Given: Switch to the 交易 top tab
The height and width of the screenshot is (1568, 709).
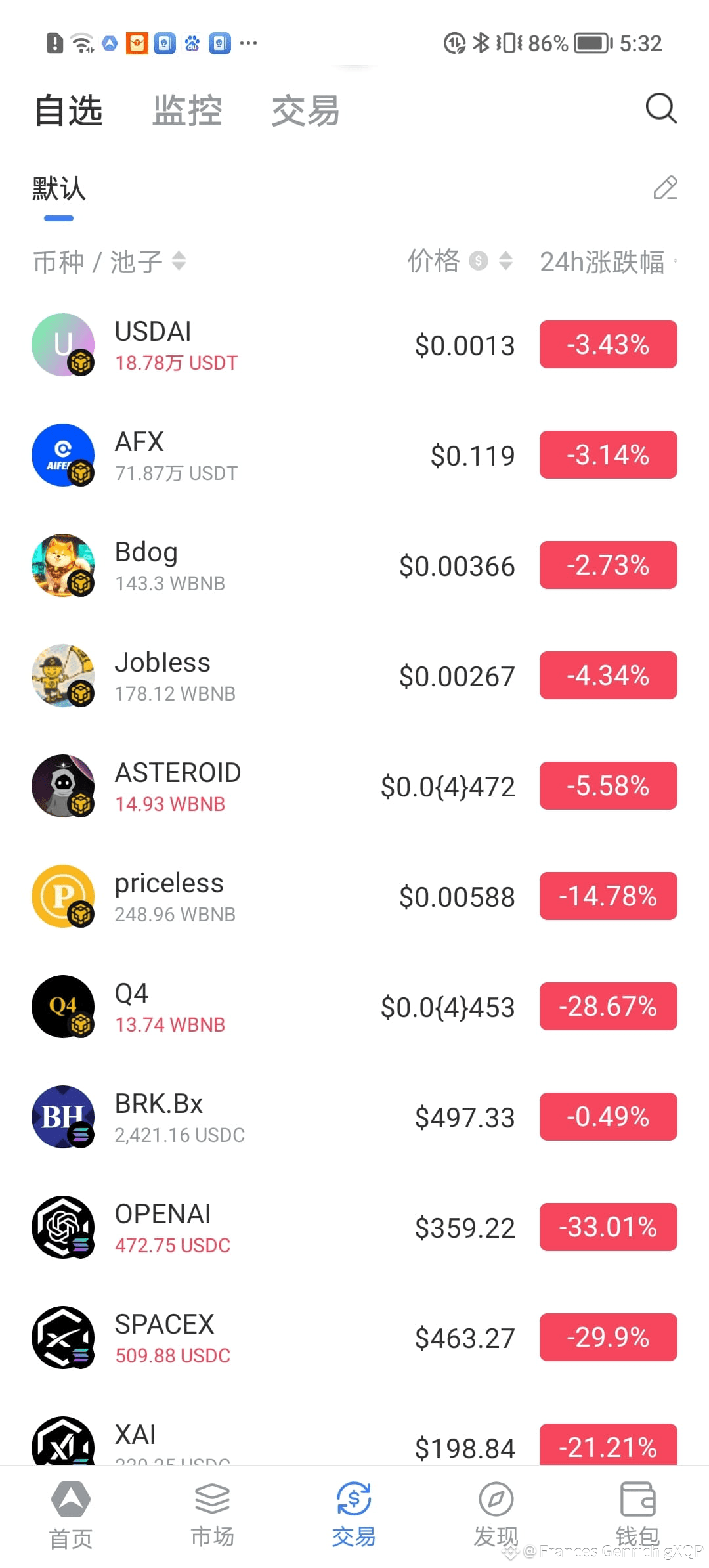Looking at the screenshot, I should [x=305, y=110].
